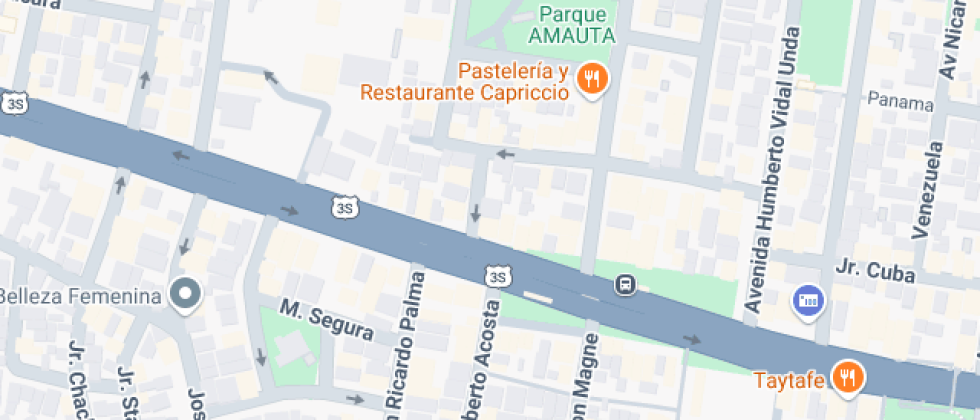The image size is (980, 420).
Task: Open the Belleza Femenina location pin
Action: [x=186, y=294]
